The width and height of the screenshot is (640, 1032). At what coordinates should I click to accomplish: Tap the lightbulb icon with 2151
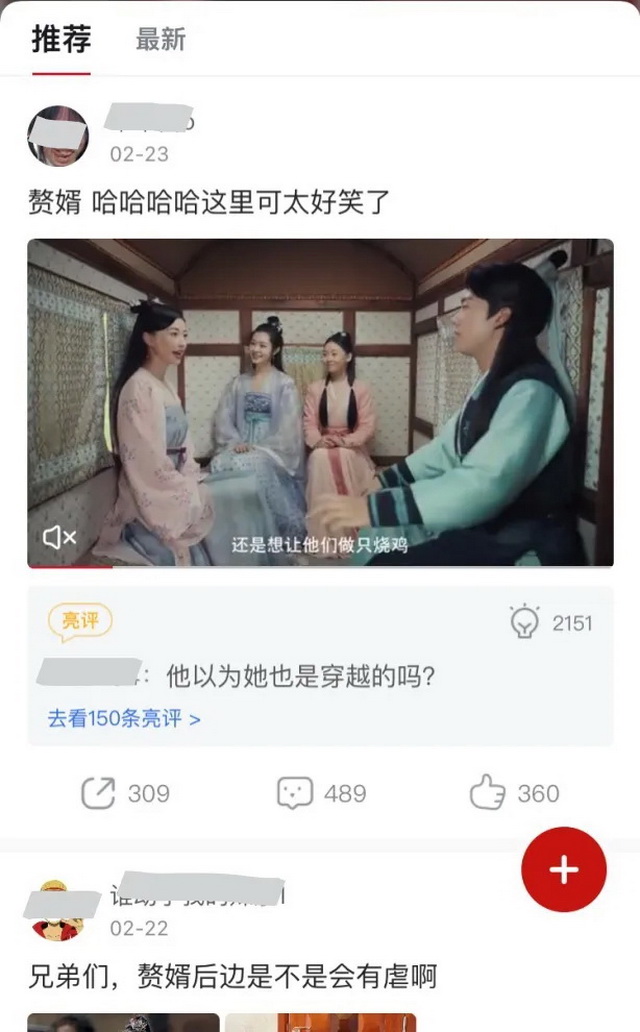[525, 622]
